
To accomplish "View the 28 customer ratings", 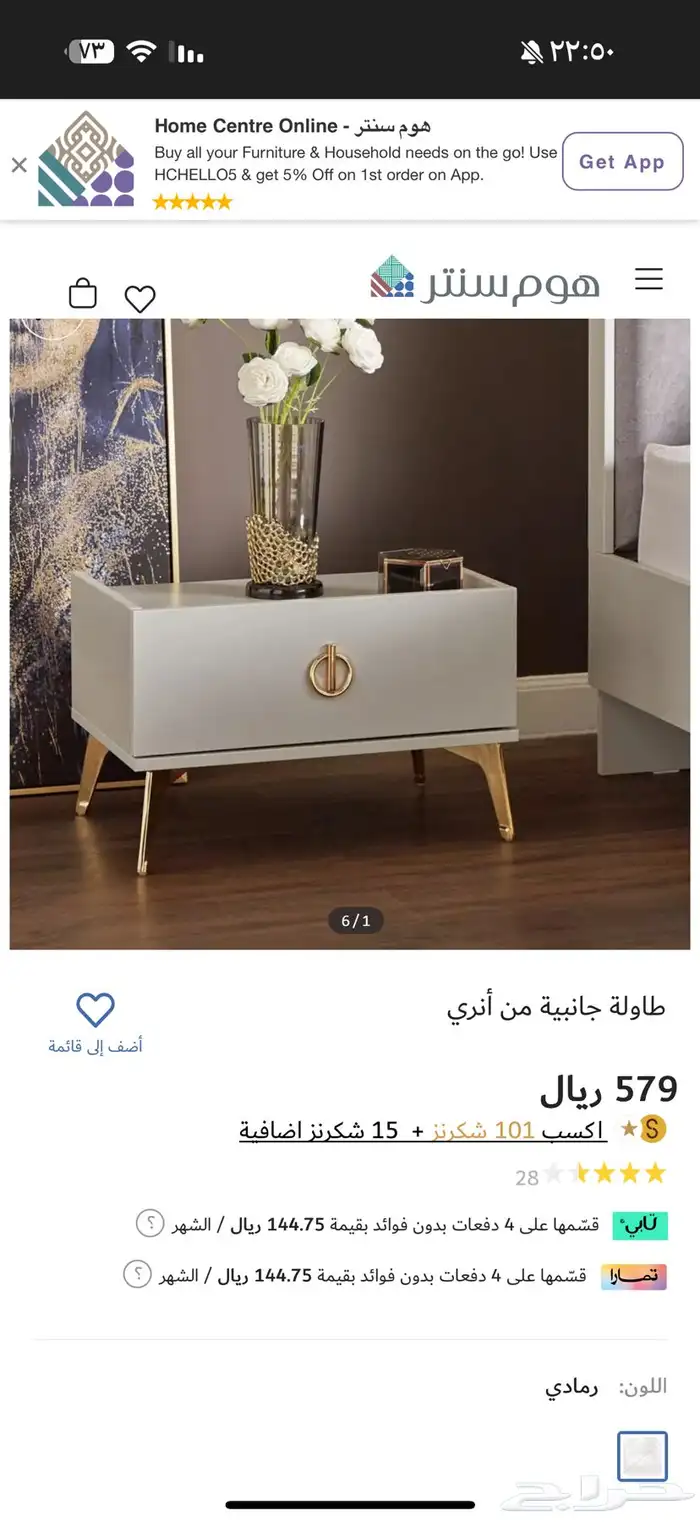I will click(x=590, y=1174).
